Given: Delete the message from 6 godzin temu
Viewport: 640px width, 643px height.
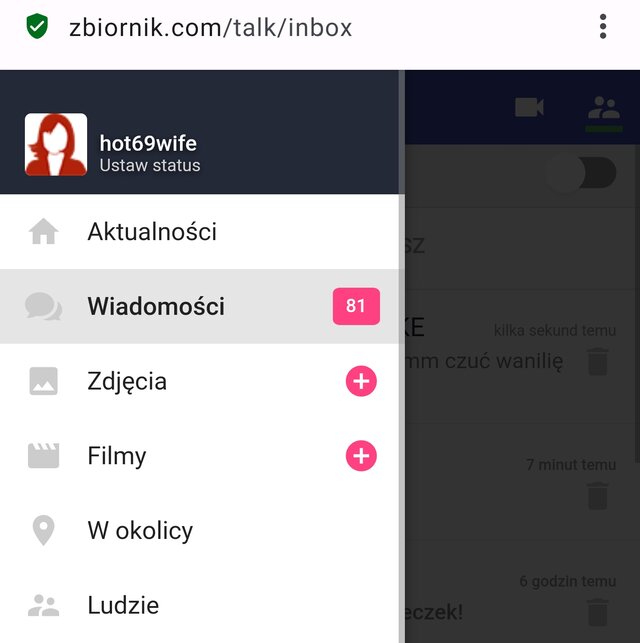Looking at the screenshot, I should (597, 611).
